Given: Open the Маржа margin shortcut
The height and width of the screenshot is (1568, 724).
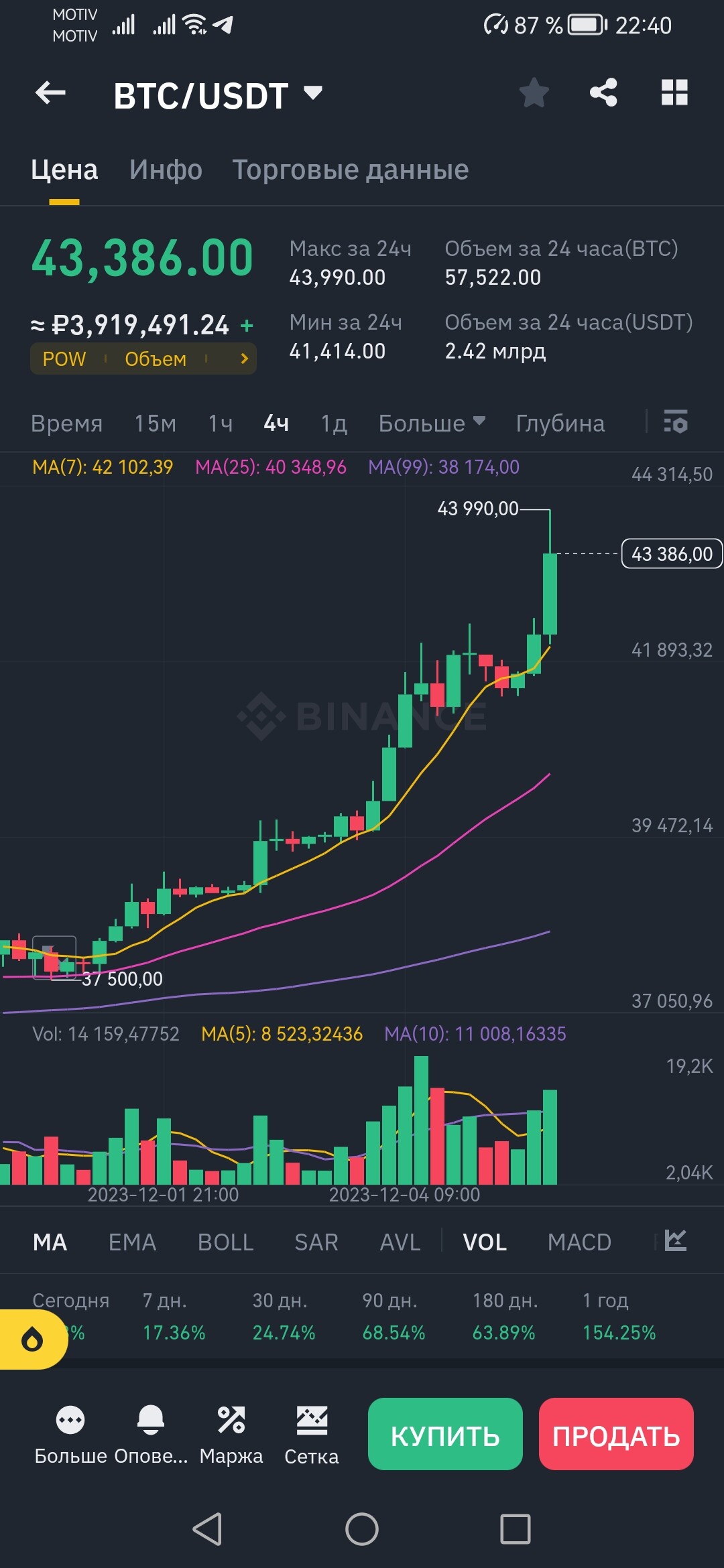Looking at the screenshot, I should [x=231, y=1434].
